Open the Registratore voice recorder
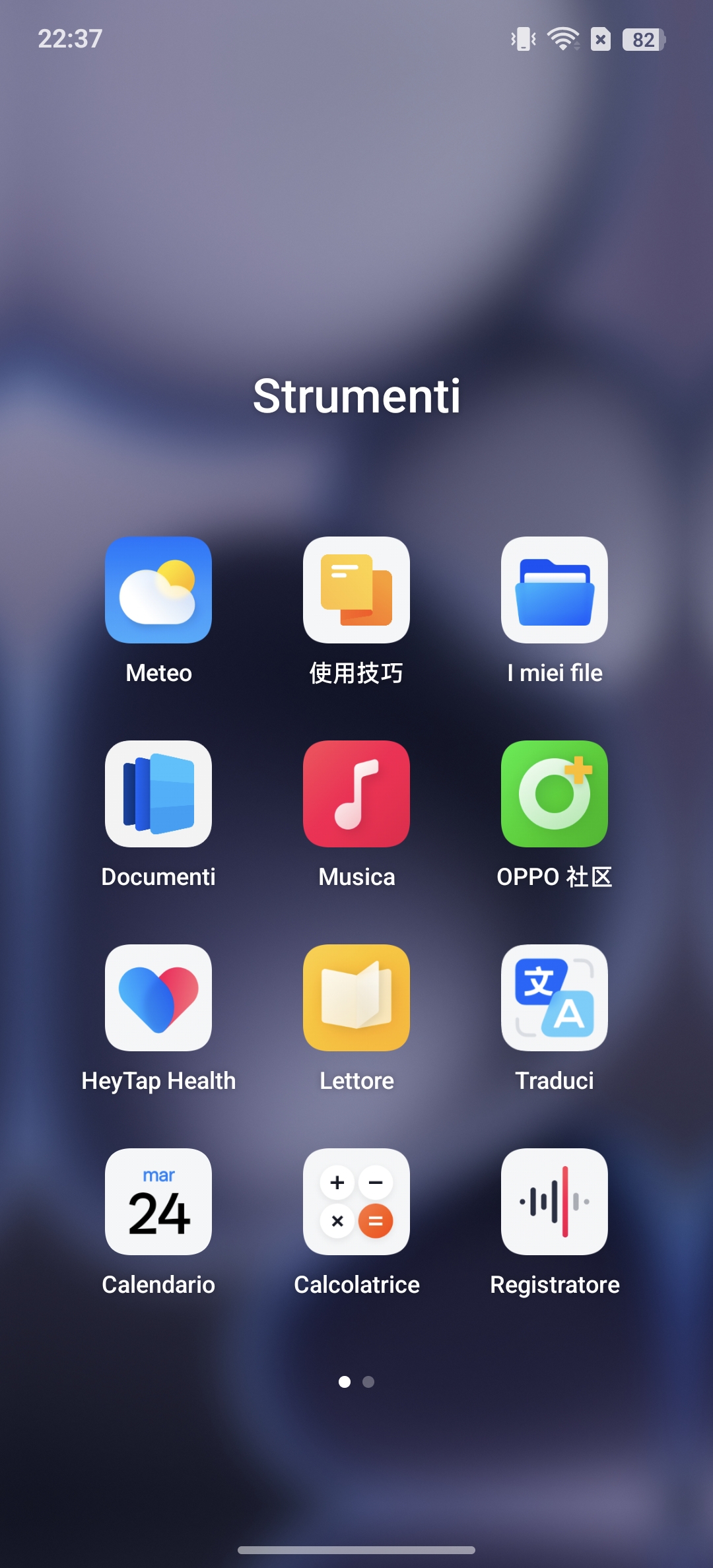This screenshot has width=713, height=1568. point(555,1202)
